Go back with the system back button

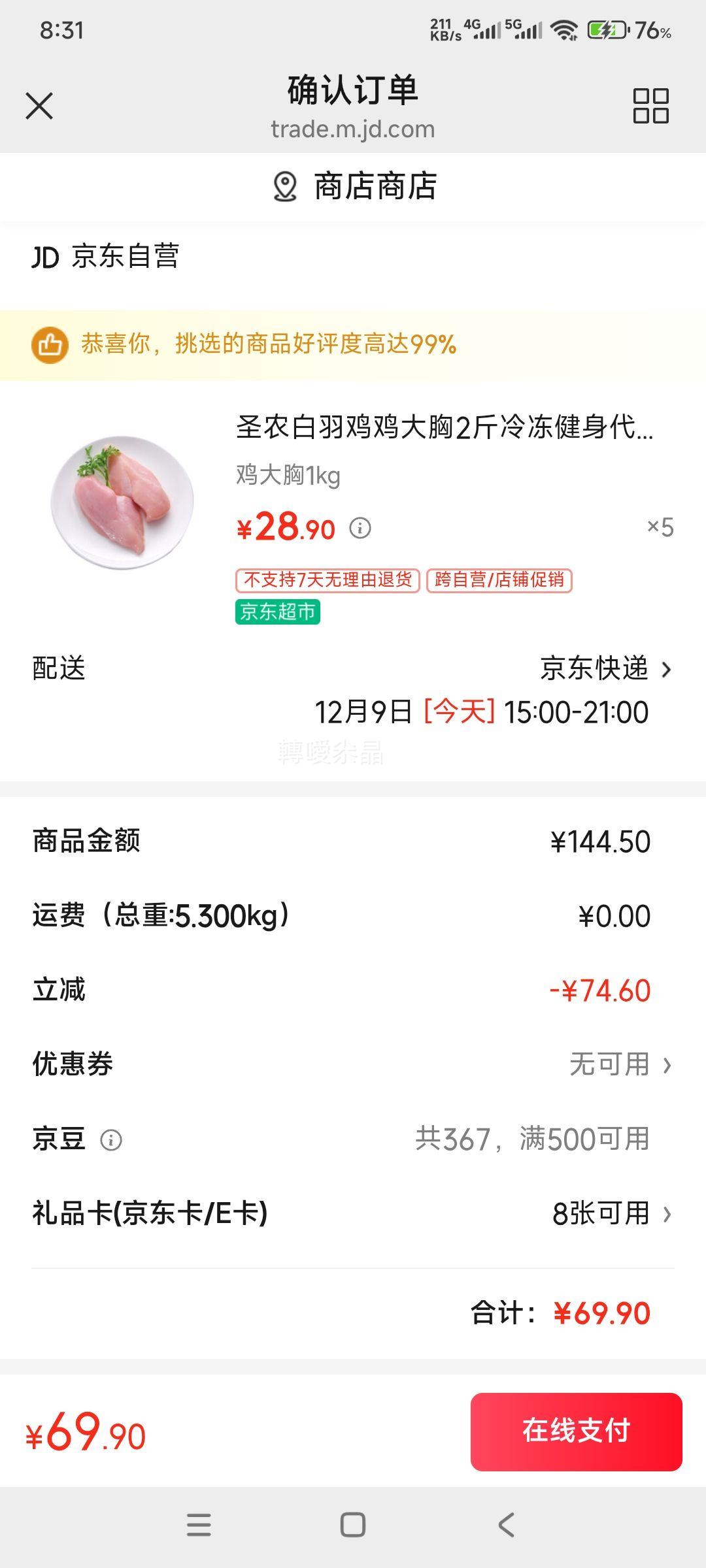(x=506, y=1525)
